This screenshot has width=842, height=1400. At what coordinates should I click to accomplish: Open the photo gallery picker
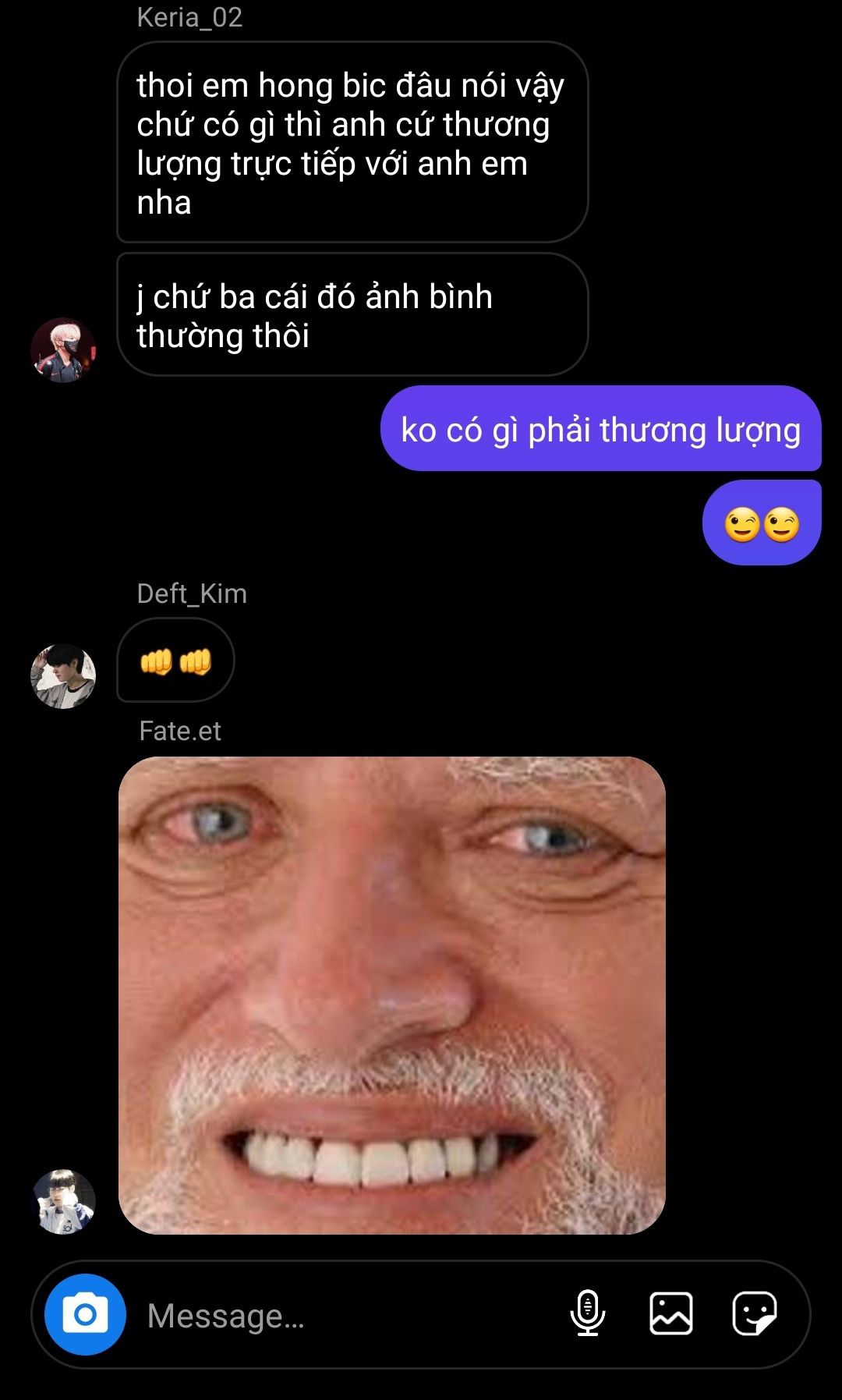(x=671, y=1313)
